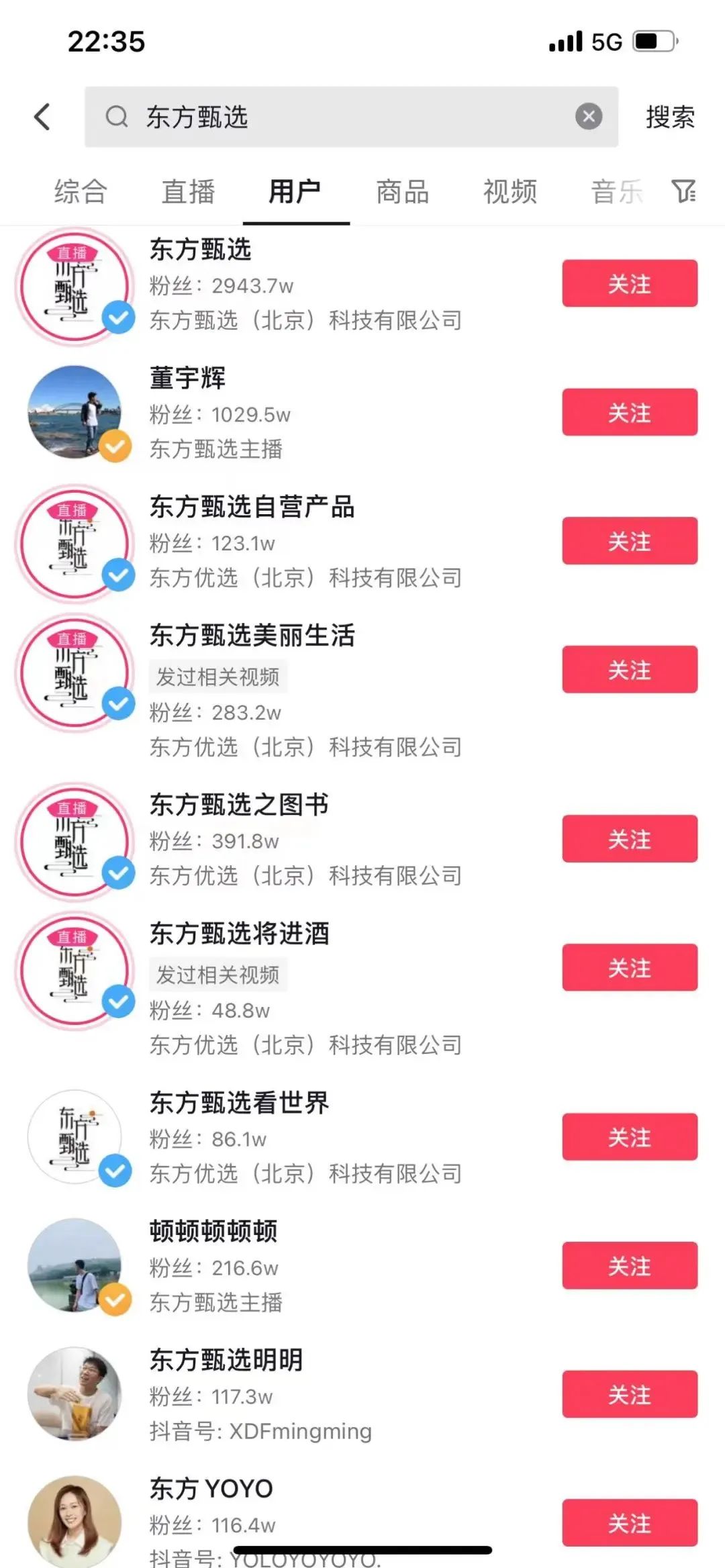Follow 东方甄选自营产品
This screenshot has width=725, height=1568.
point(629,541)
